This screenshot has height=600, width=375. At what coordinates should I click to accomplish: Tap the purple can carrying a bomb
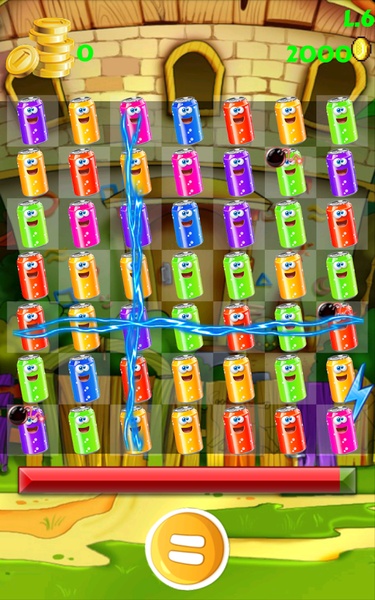click(x=33, y=430)
